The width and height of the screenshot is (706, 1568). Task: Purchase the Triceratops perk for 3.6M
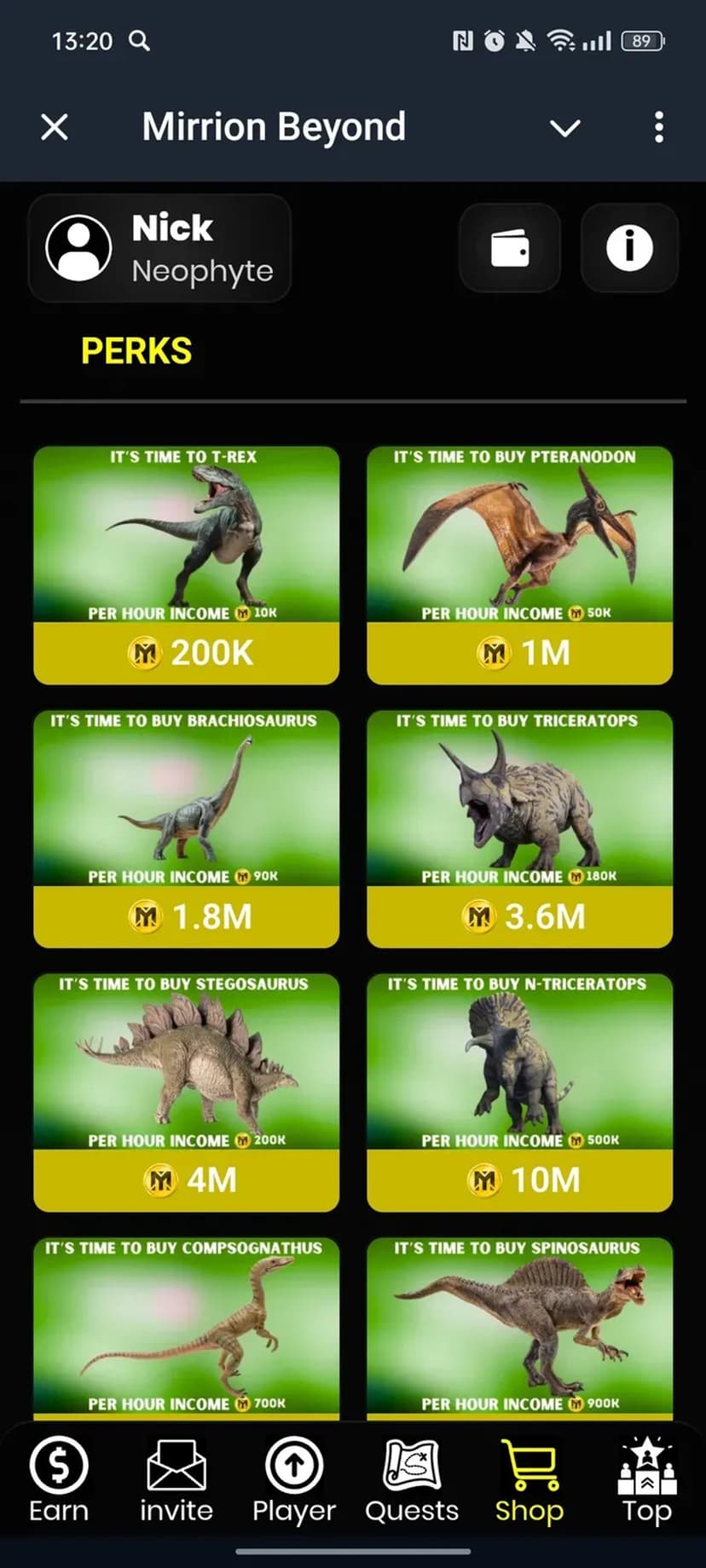click(x=519, y=916)
